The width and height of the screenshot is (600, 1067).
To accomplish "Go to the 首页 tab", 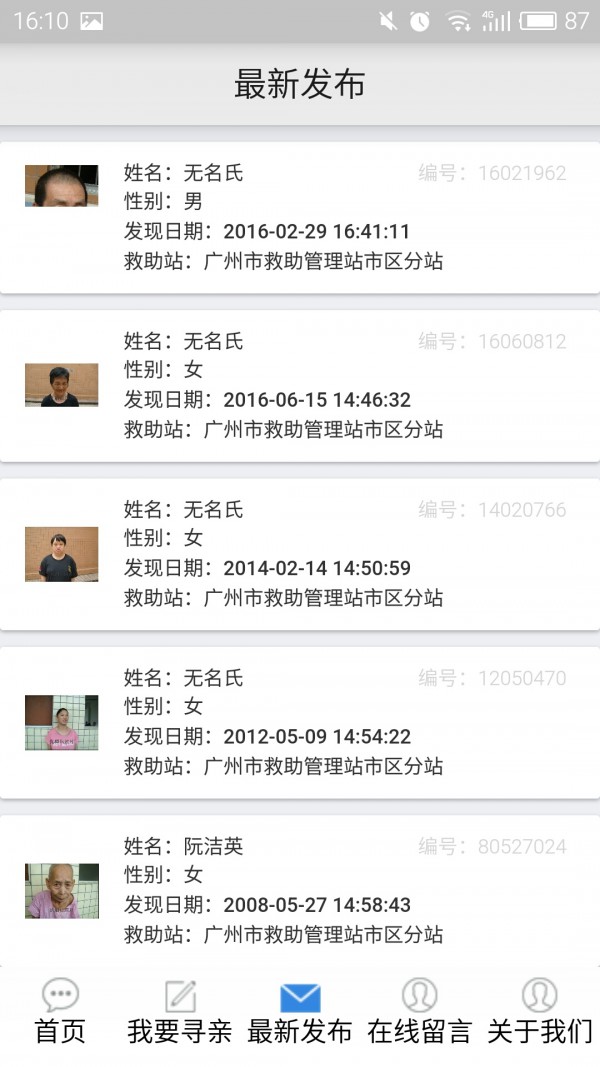I will pyautogui.click(x=60, y=1012).
